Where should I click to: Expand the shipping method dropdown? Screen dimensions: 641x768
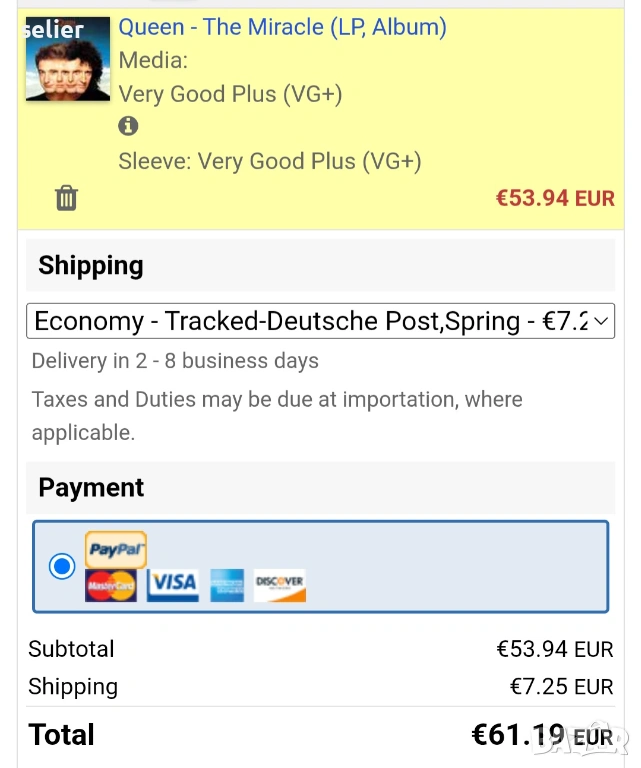click(320, 321)
